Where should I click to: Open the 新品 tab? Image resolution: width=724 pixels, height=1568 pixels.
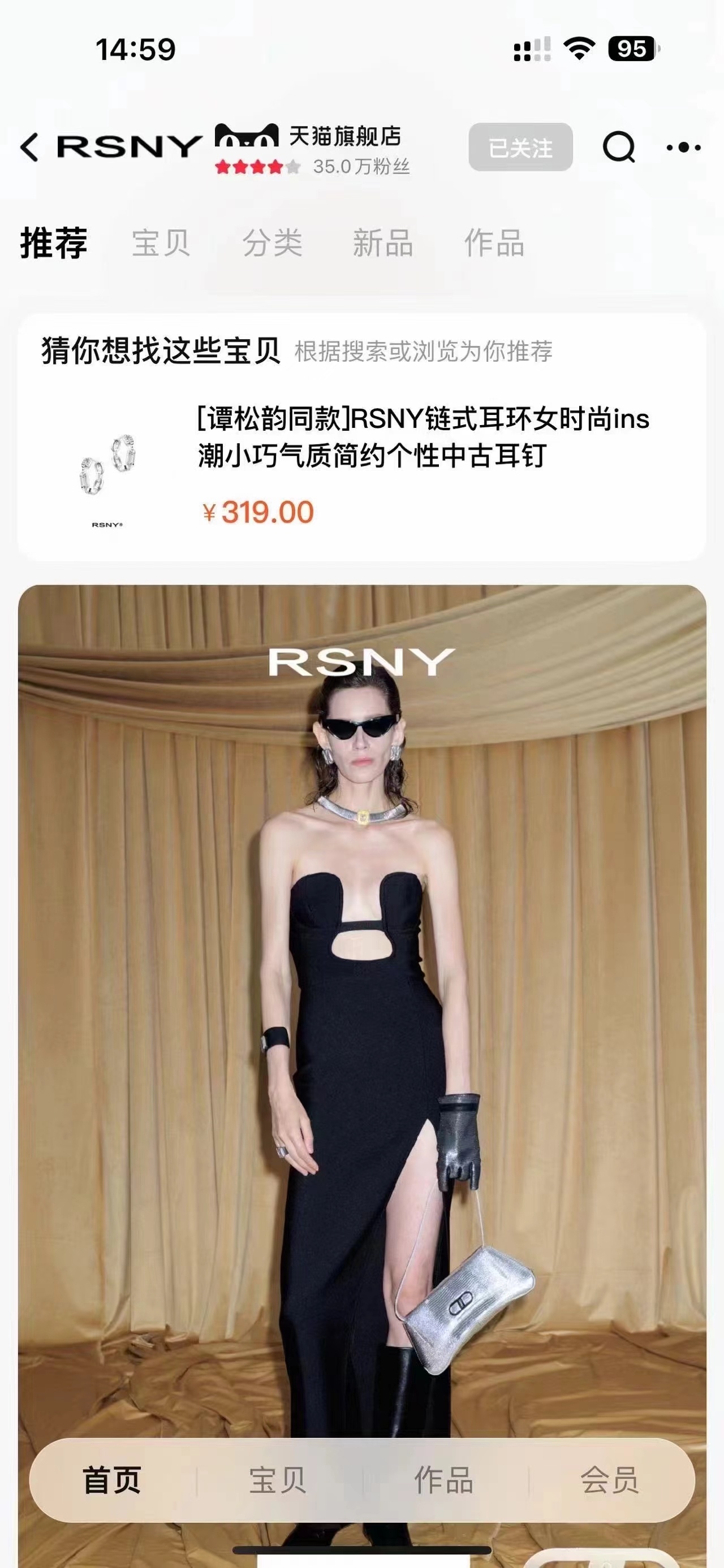coord(383,243)
